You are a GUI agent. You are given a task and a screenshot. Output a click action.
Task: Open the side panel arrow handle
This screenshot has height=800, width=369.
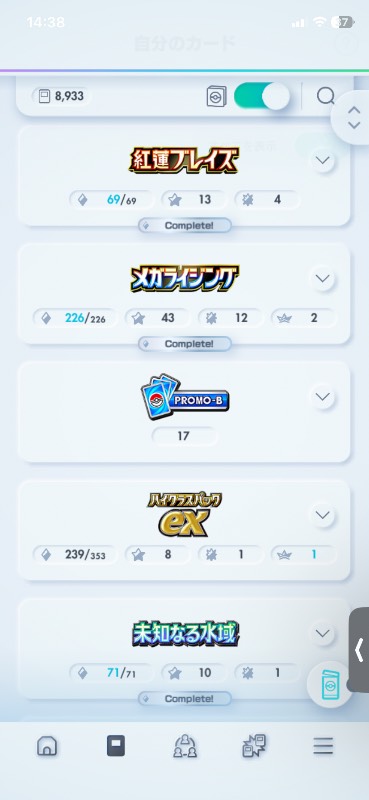[x=359, y=650]
